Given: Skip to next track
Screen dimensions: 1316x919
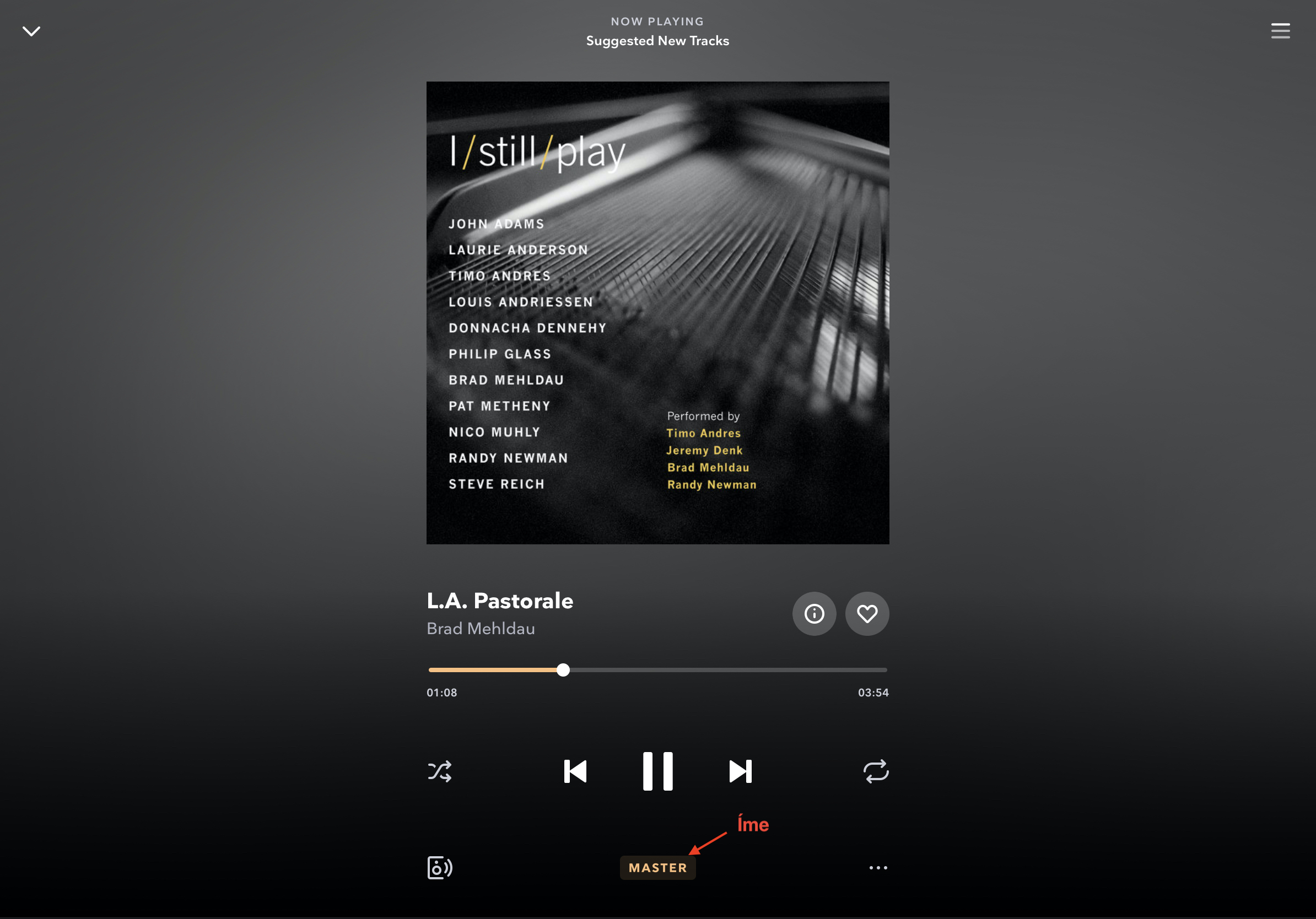Looking at the screenshot, I should (x=740, y=771).
